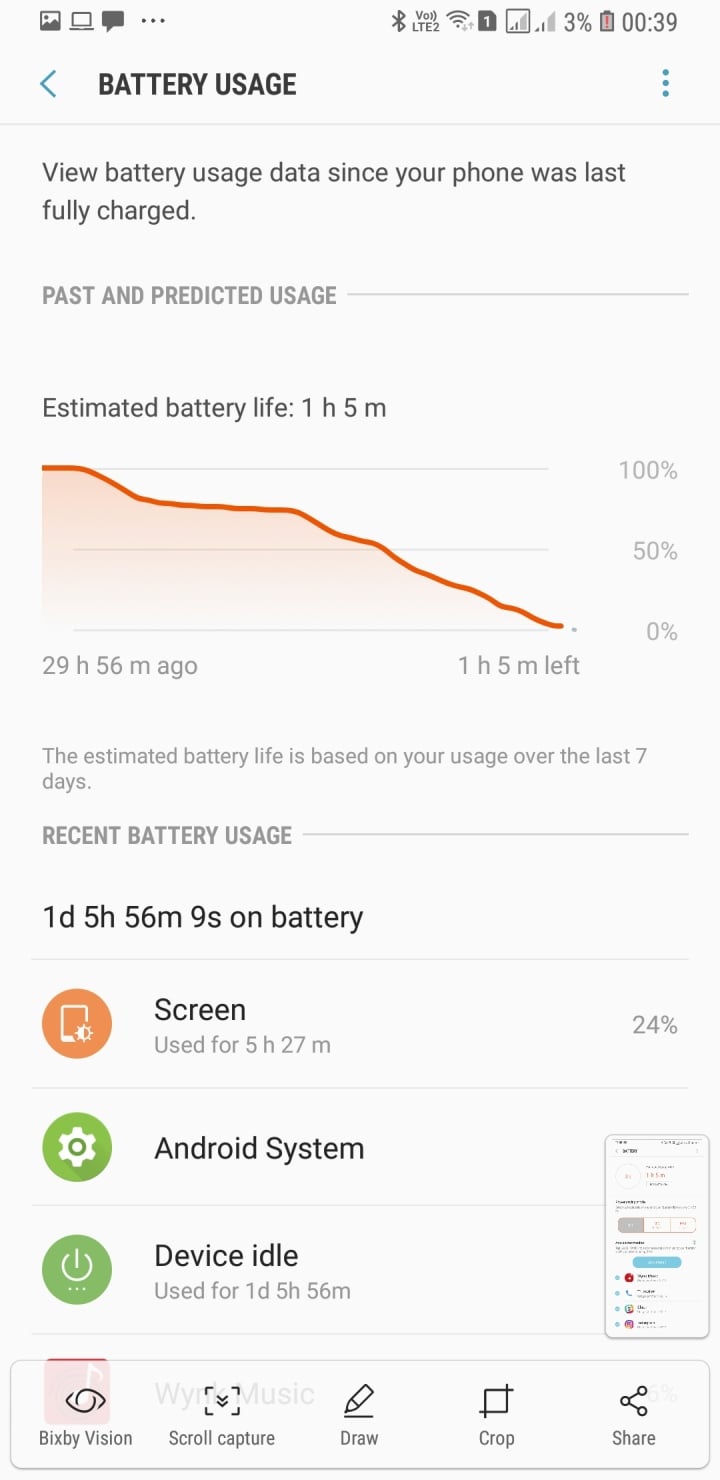
Task: Open the three-dot overflow menu
Action: (665, 84)
